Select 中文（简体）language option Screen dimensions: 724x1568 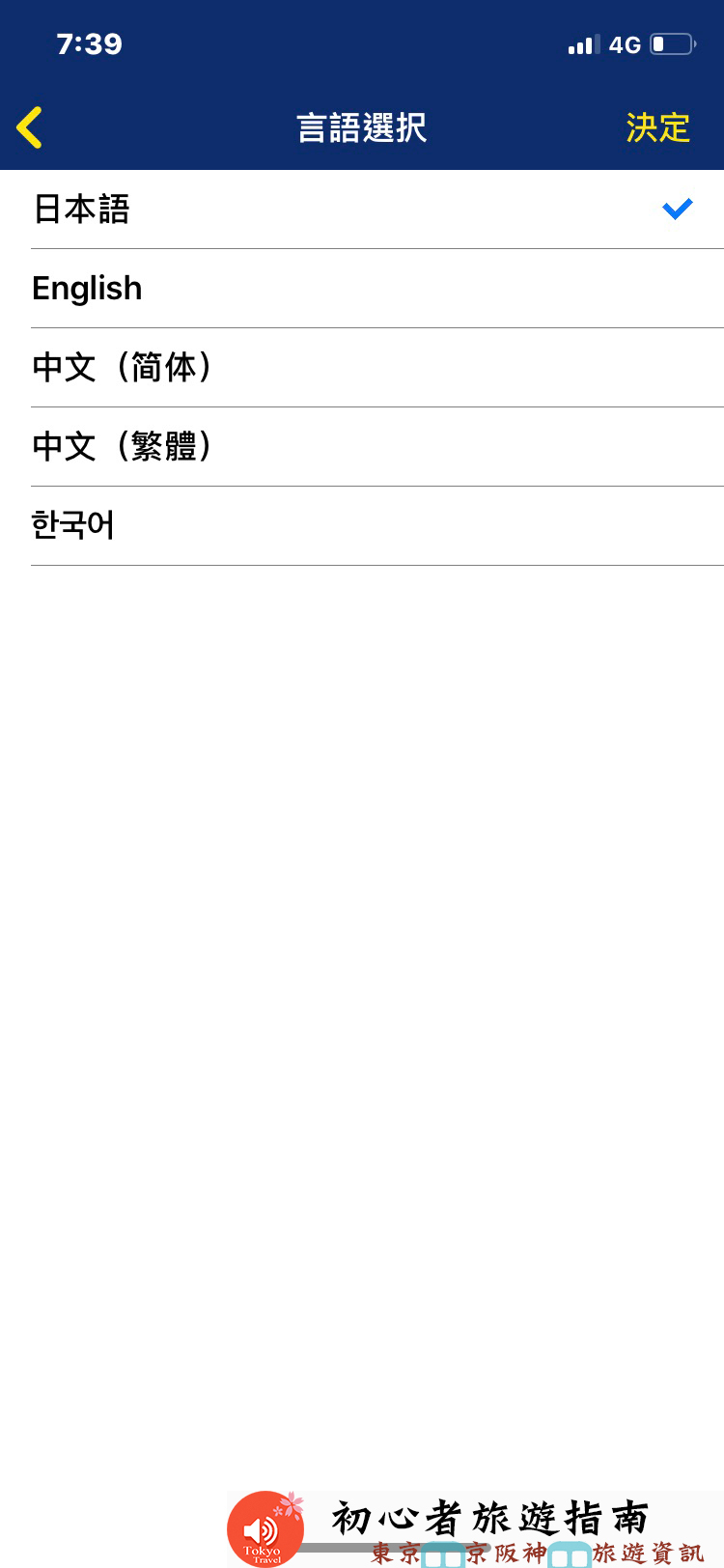click(362, 368)
